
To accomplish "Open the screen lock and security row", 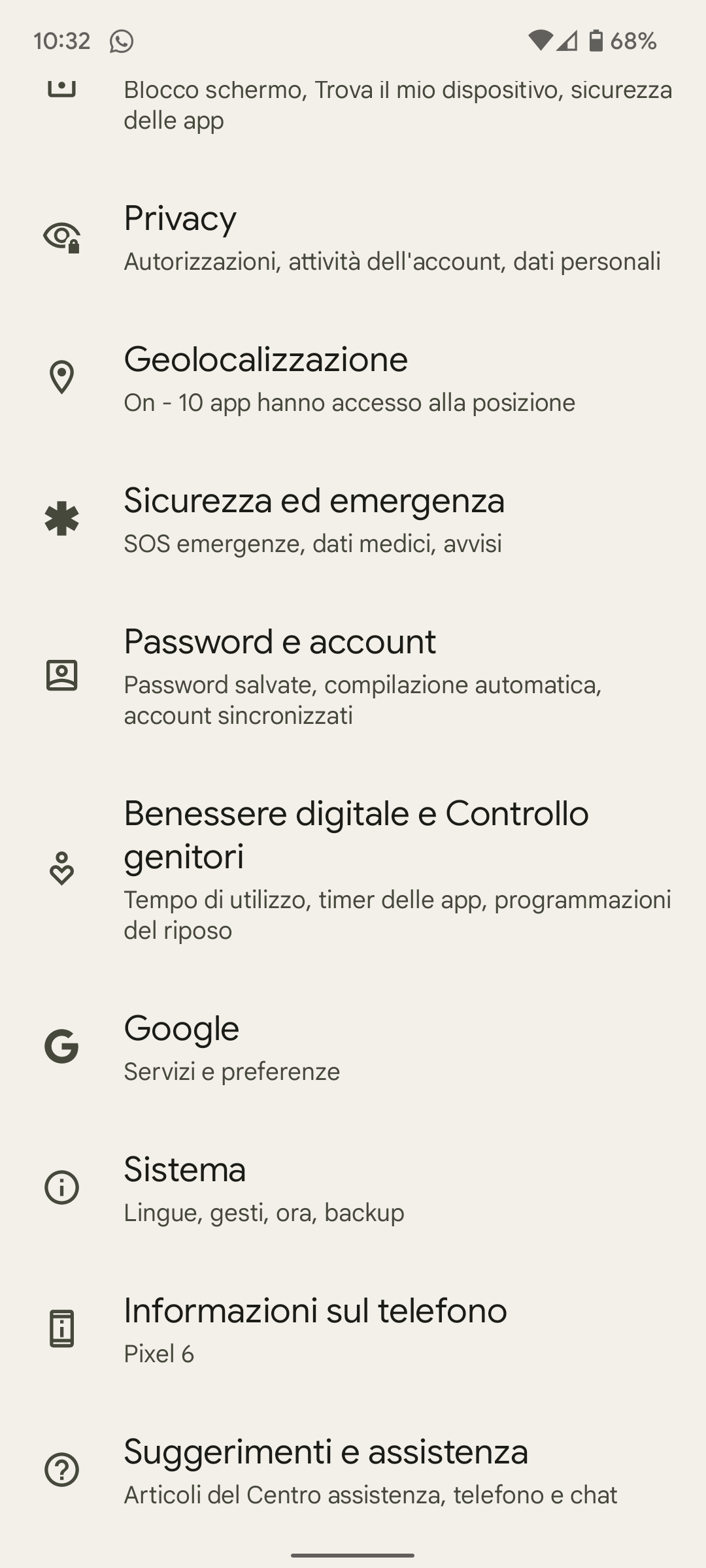I will (x=353, y=105).
